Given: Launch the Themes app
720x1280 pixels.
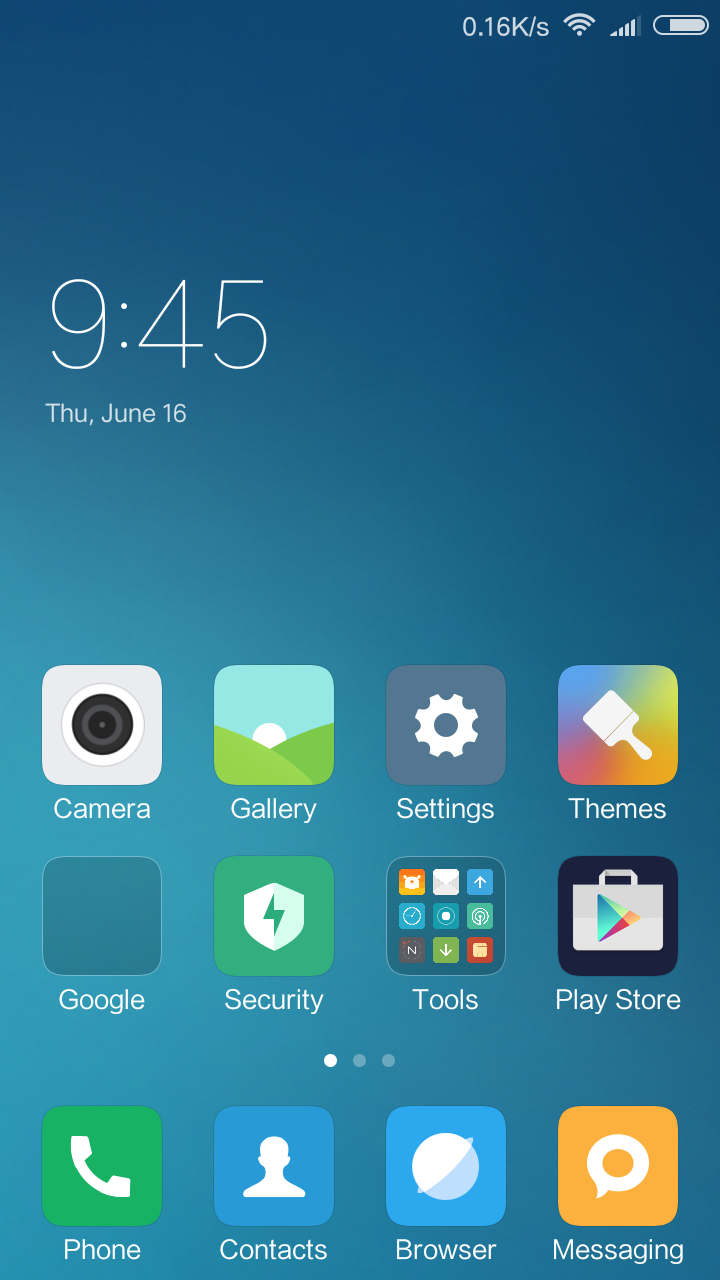Looking at the screenshot, I should coord(618,725).
